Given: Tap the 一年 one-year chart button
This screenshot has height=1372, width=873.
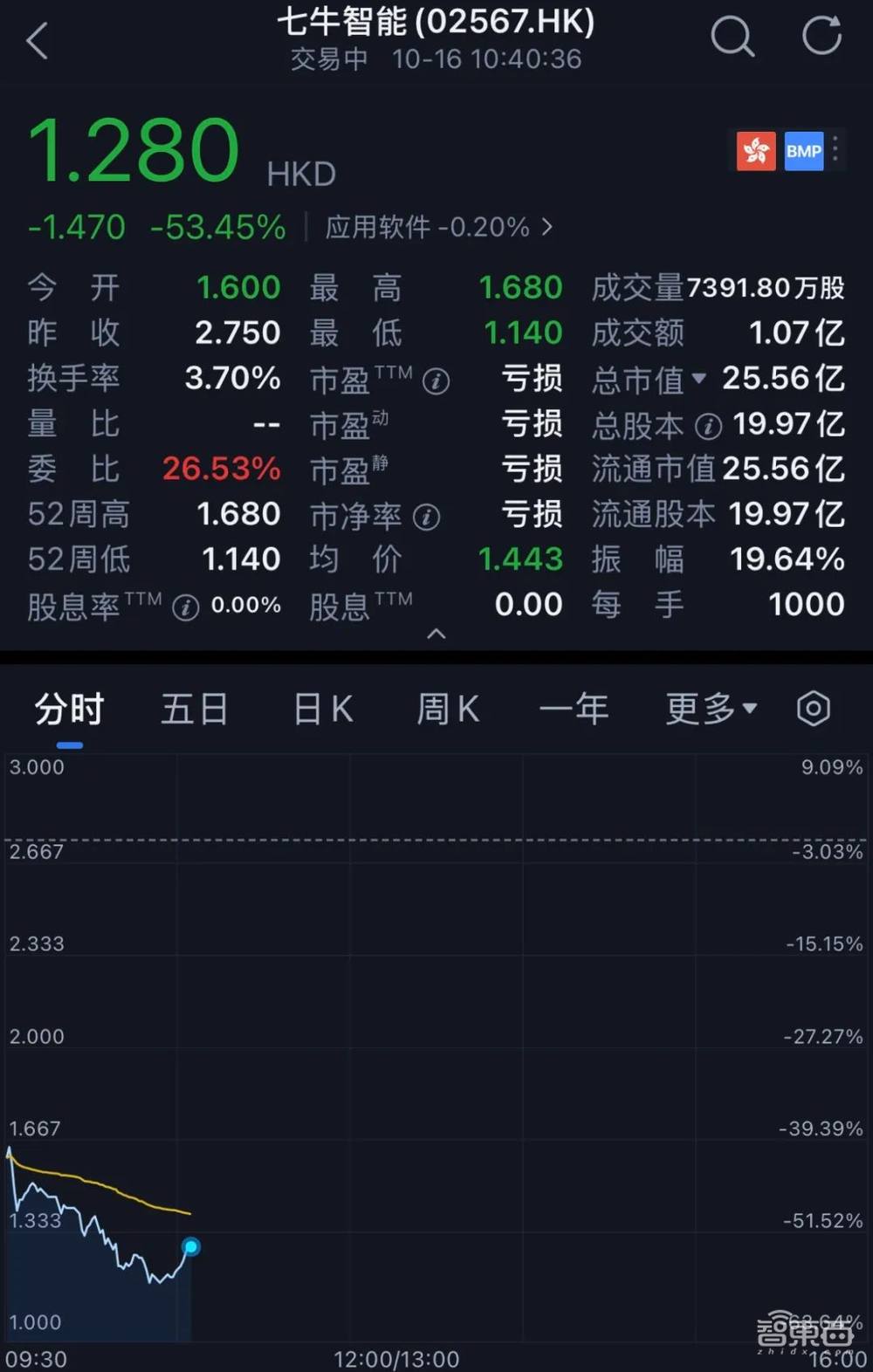Looking at the screenshot, I should (x=574, y=709).
